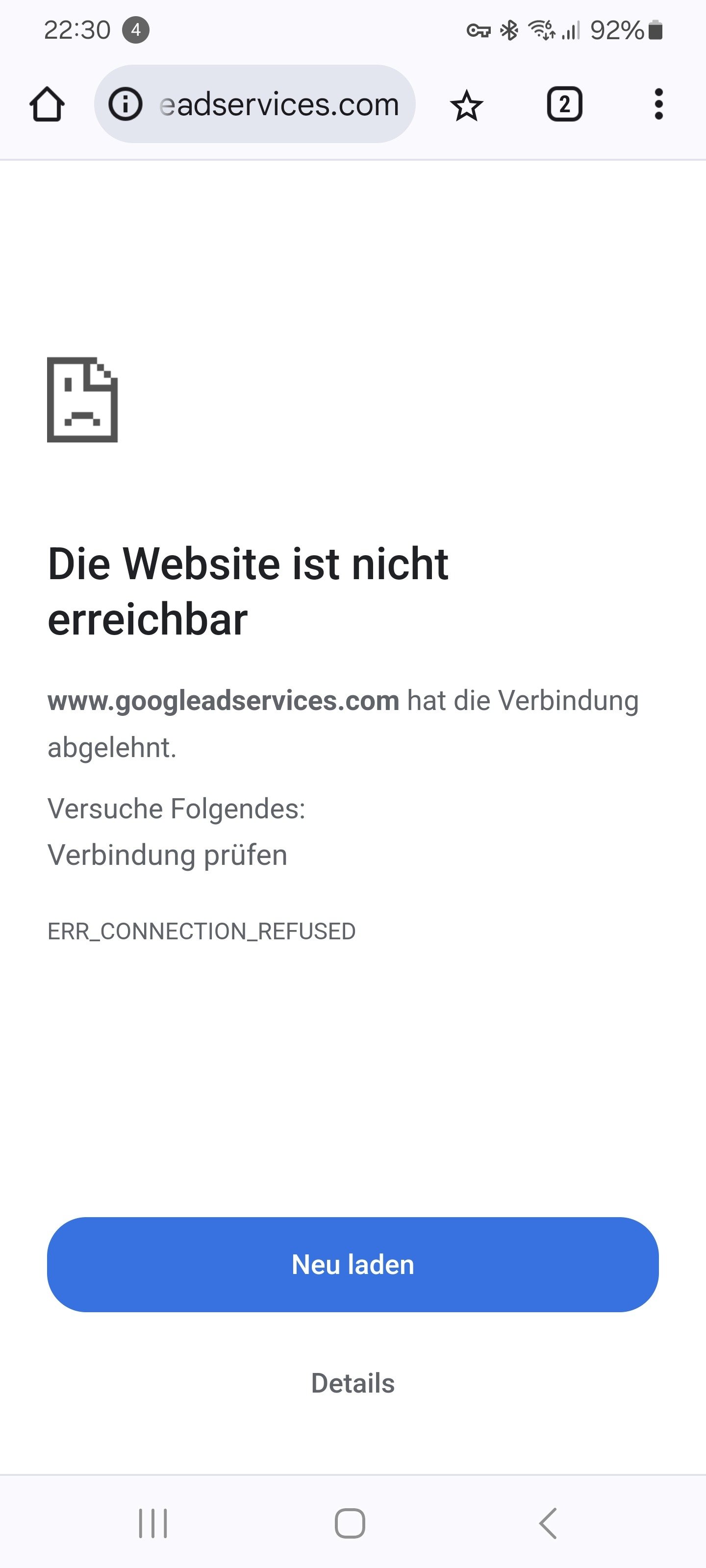Tap the address bar showing eadservices.com
The image size is (706, 1568).
pos(279,104)
